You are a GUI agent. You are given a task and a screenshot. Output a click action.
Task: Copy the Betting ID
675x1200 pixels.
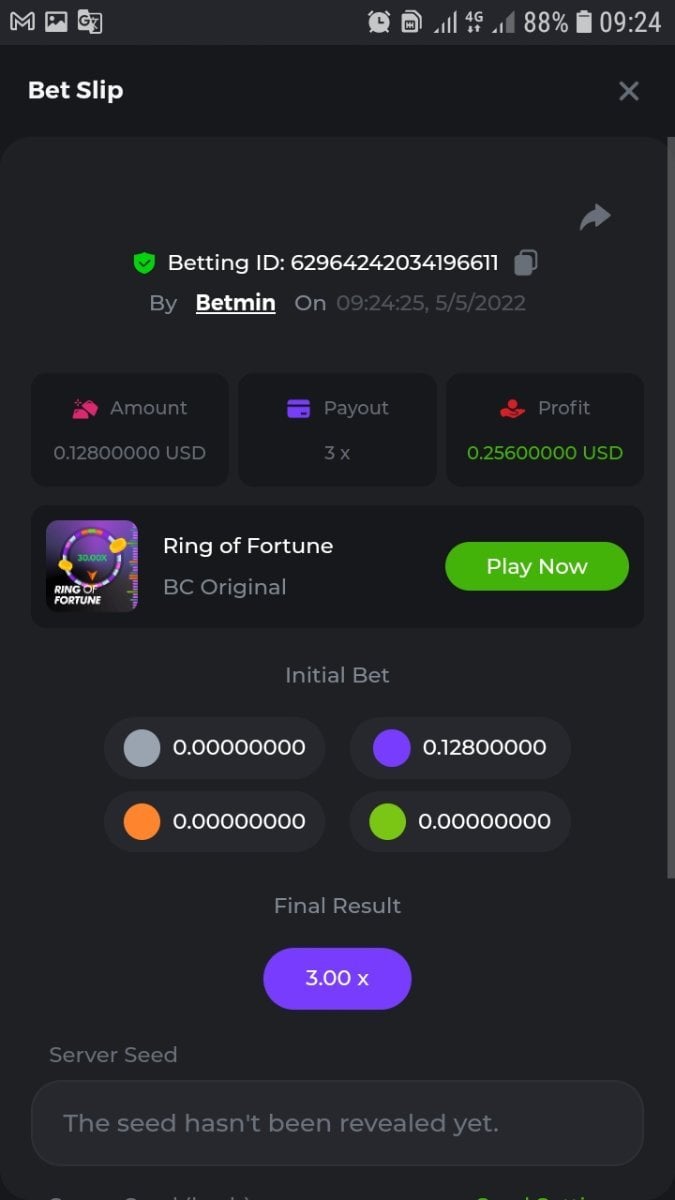coord(526,263)
